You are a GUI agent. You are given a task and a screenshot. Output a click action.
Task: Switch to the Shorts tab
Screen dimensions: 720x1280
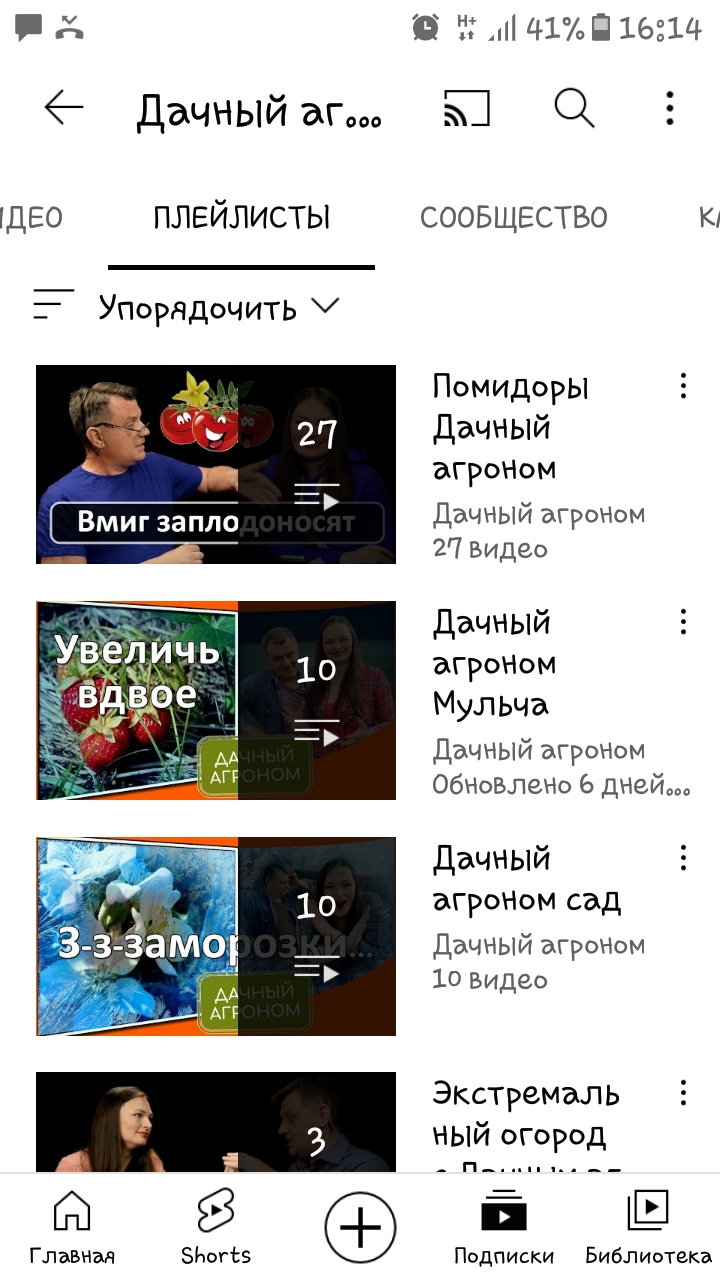coord(216,1227)
